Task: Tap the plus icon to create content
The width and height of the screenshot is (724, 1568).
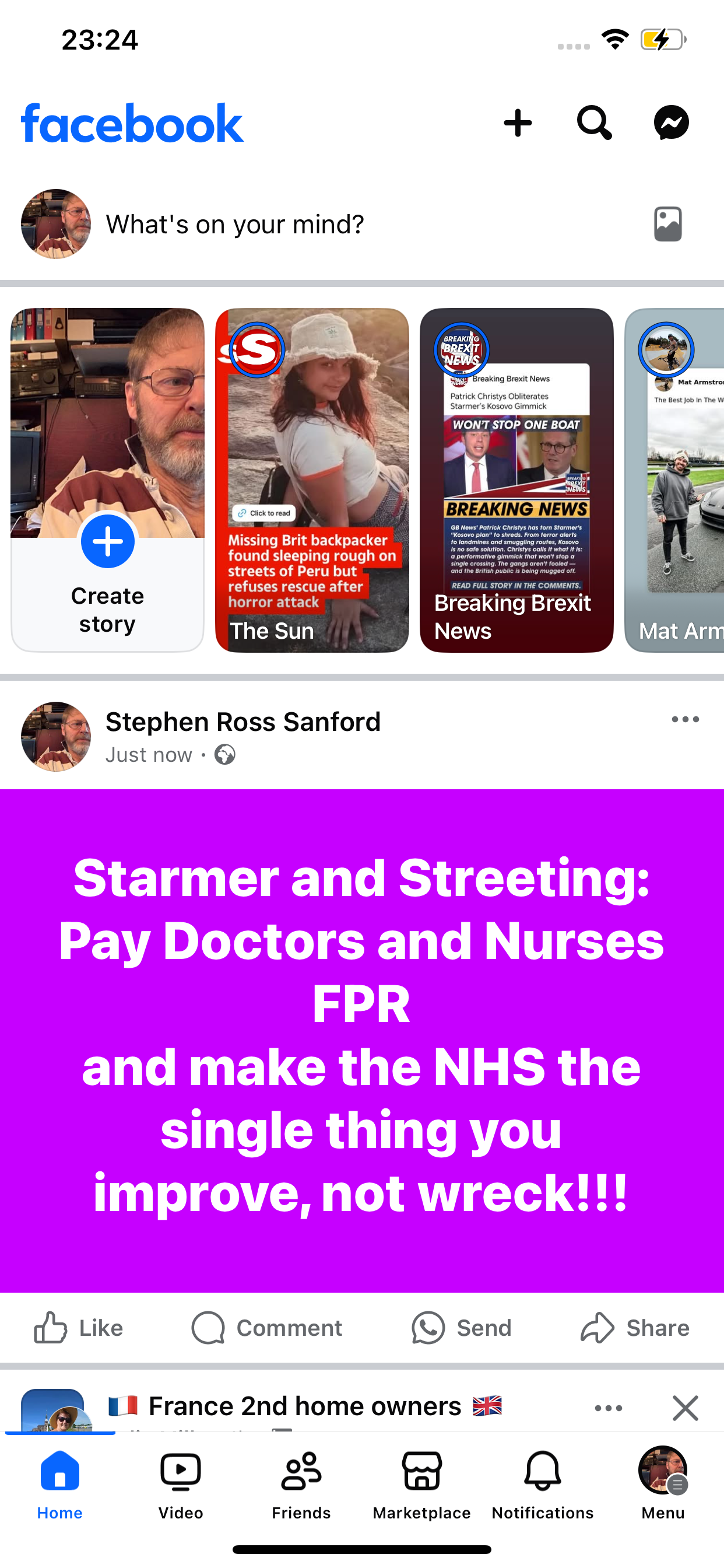Action: tap(518, 123)
